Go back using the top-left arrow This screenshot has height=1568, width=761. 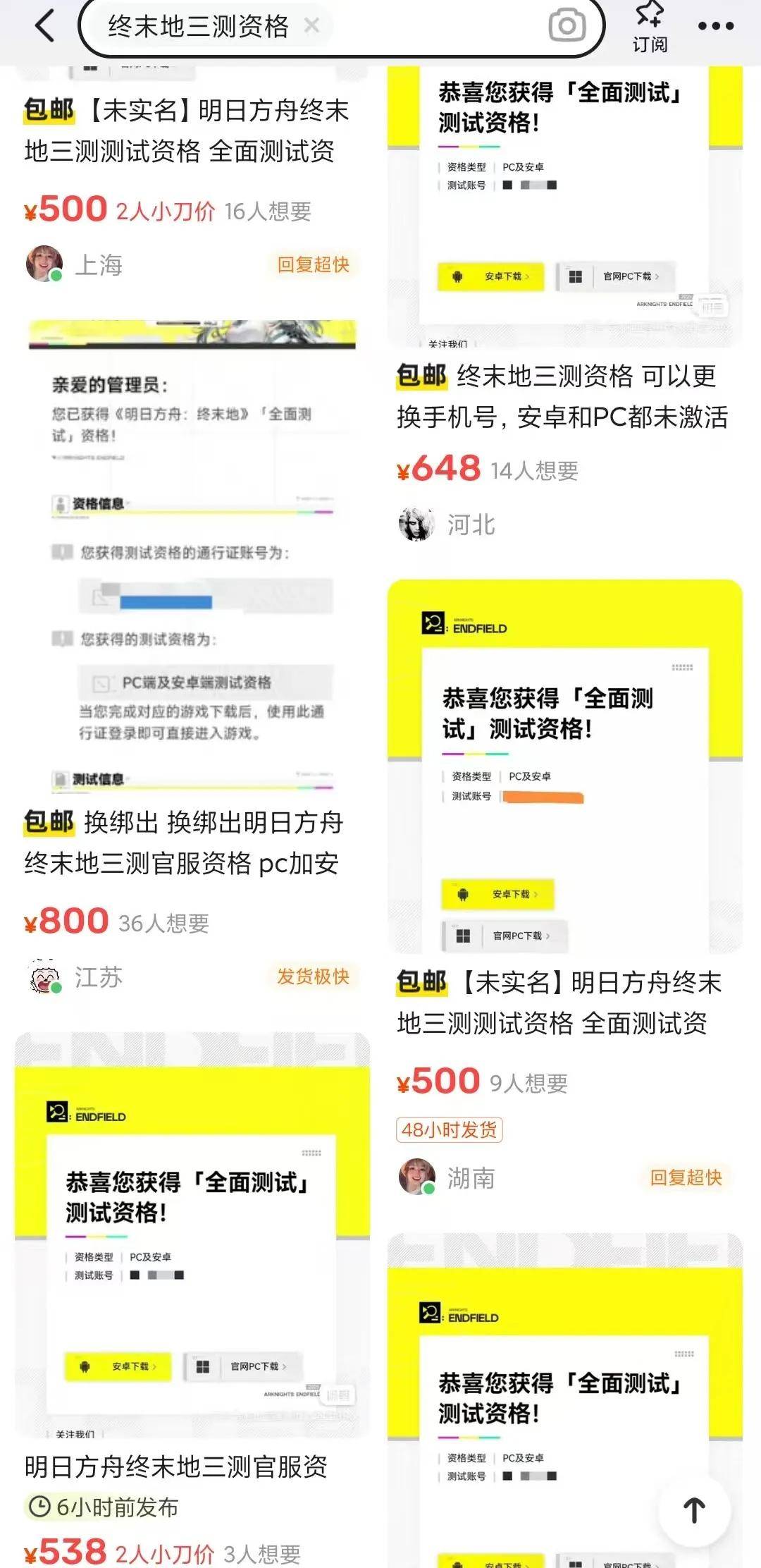click(45, 27)
